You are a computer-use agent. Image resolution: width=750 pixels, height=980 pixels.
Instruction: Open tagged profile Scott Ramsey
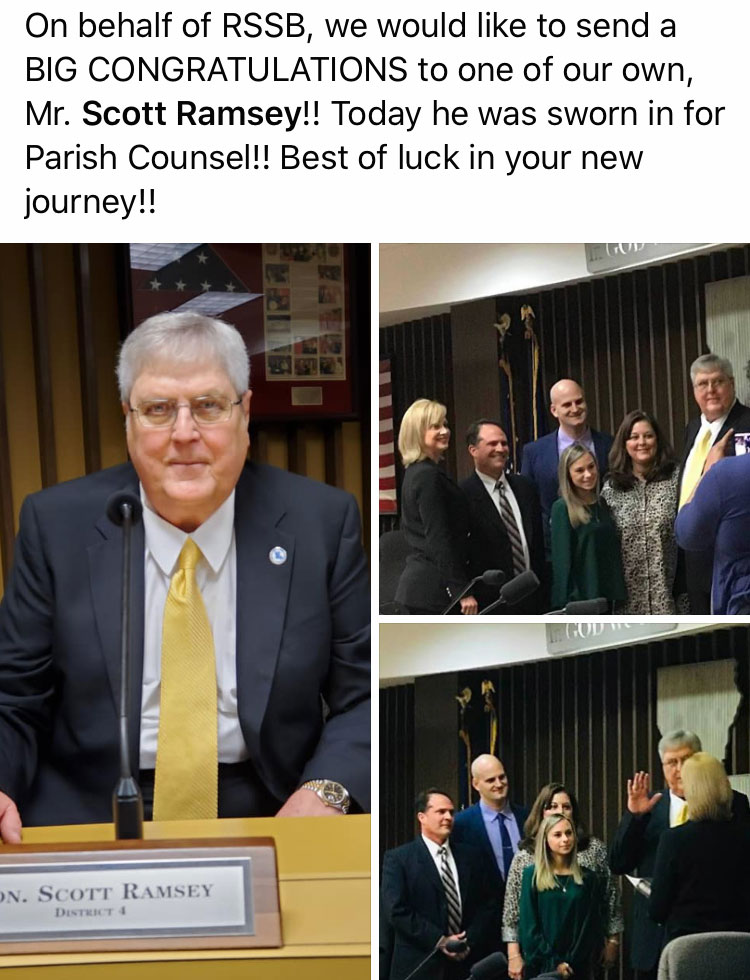click(190, 115)
